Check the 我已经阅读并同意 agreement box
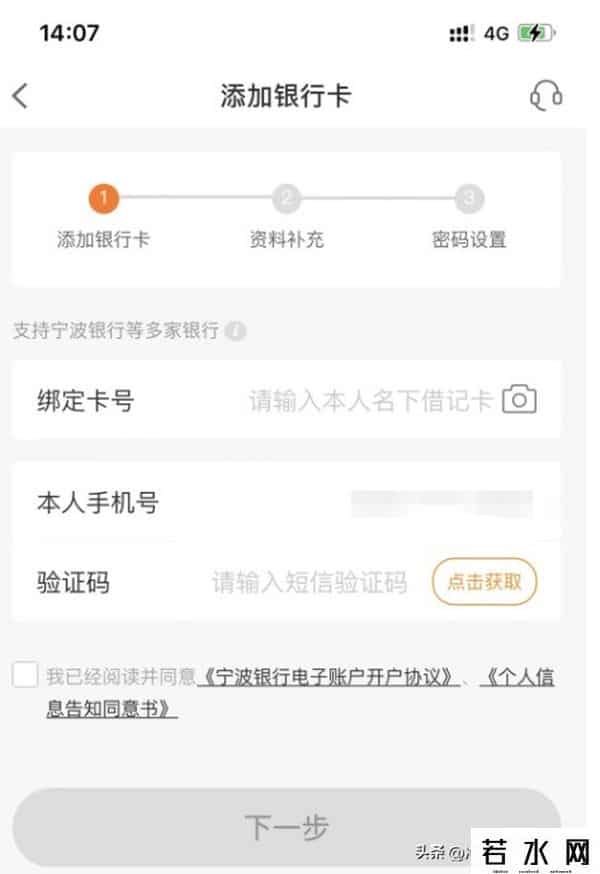 click(x=25, y=676)
